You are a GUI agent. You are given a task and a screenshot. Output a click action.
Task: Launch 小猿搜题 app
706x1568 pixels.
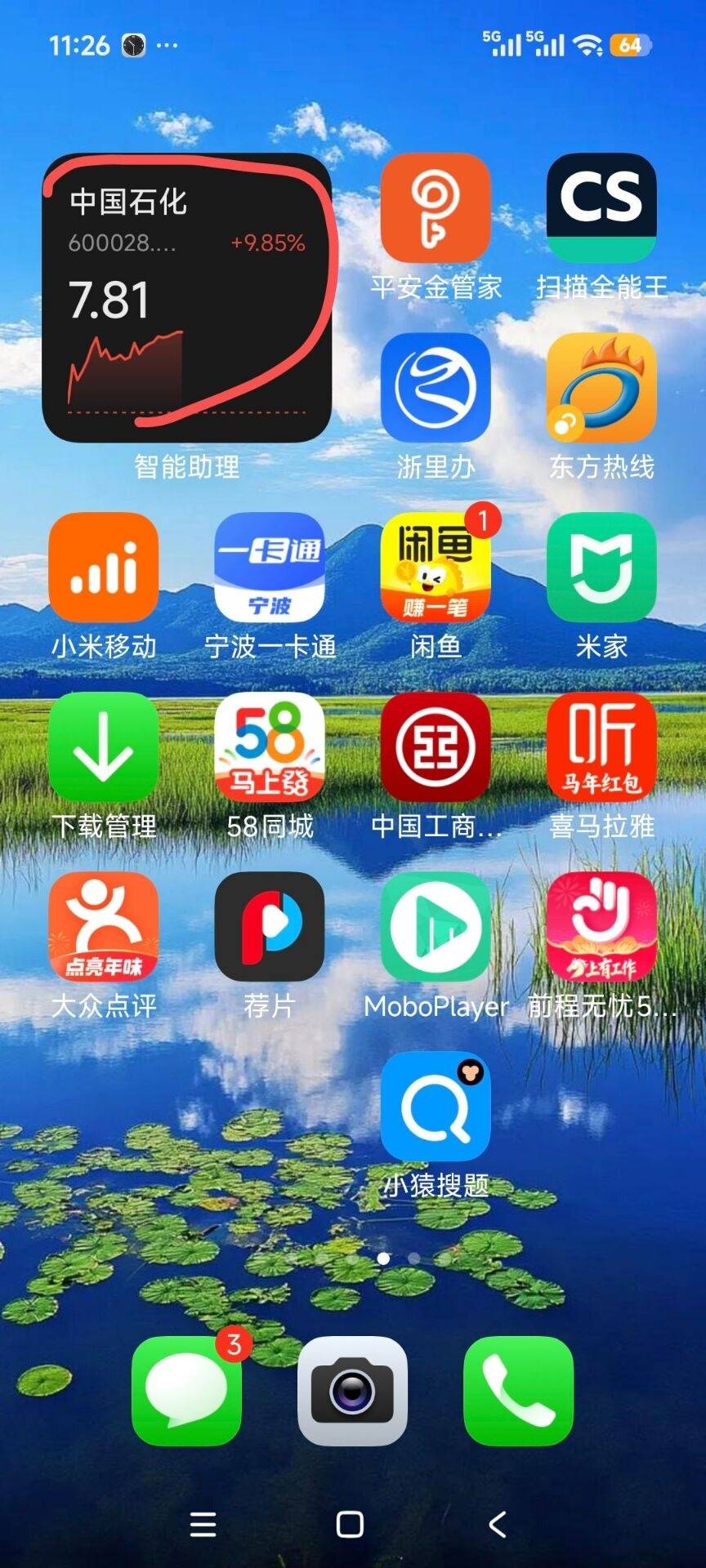[x=436, y=1107]
